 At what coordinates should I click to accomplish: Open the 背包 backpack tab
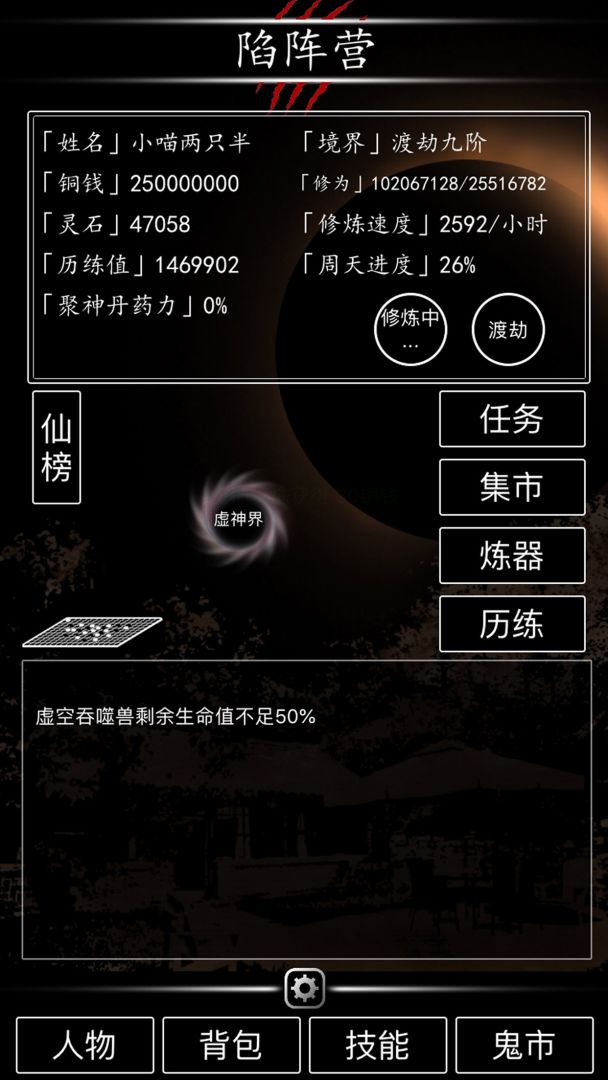[x=231, y=1045]
